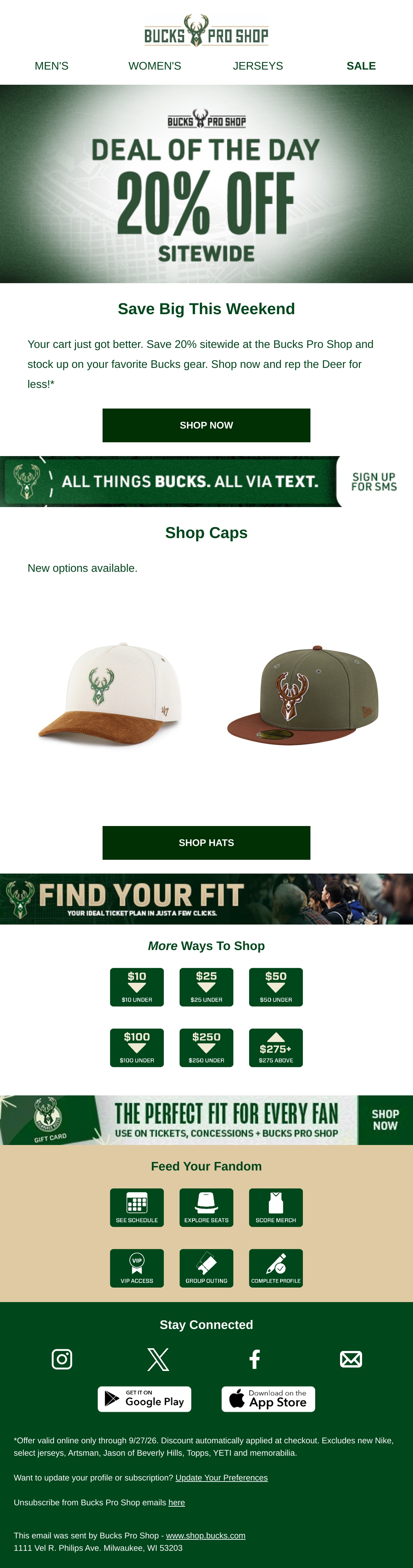
Task: Open the SALE link
Action: point(361,66)
